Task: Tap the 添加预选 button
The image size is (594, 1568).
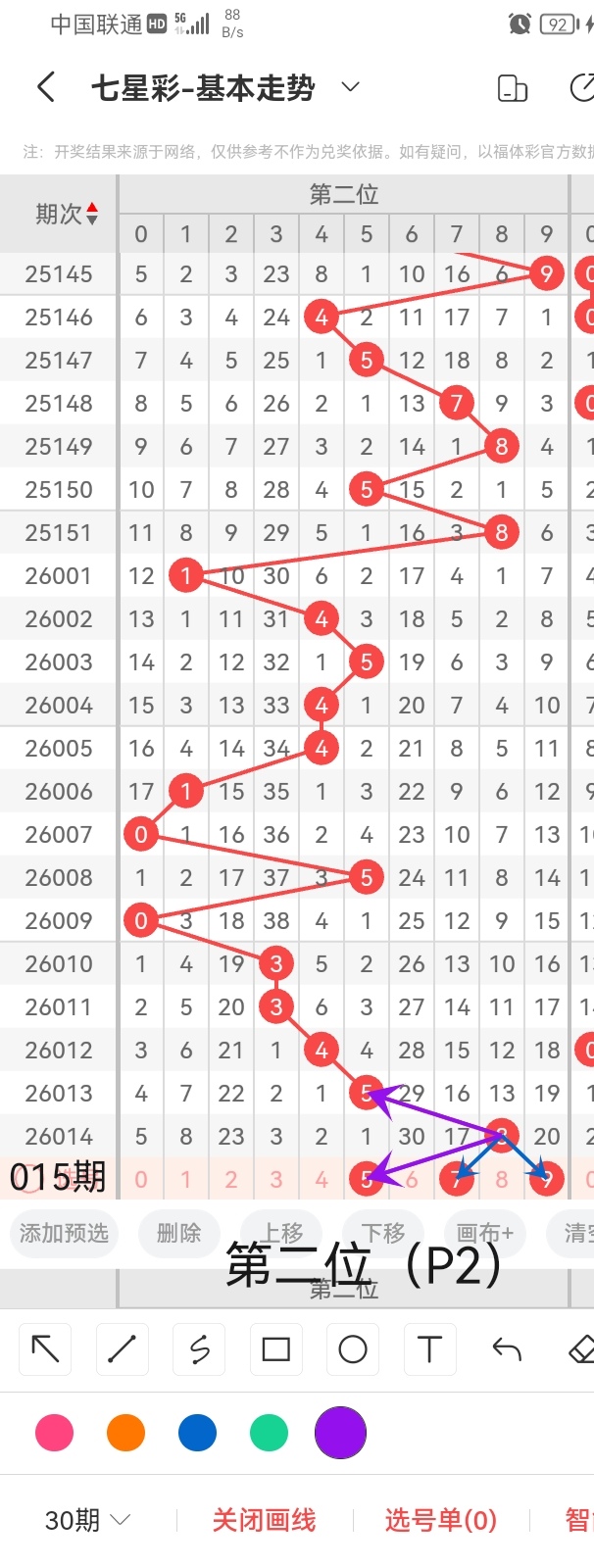Action: (x=64, y=1233)
